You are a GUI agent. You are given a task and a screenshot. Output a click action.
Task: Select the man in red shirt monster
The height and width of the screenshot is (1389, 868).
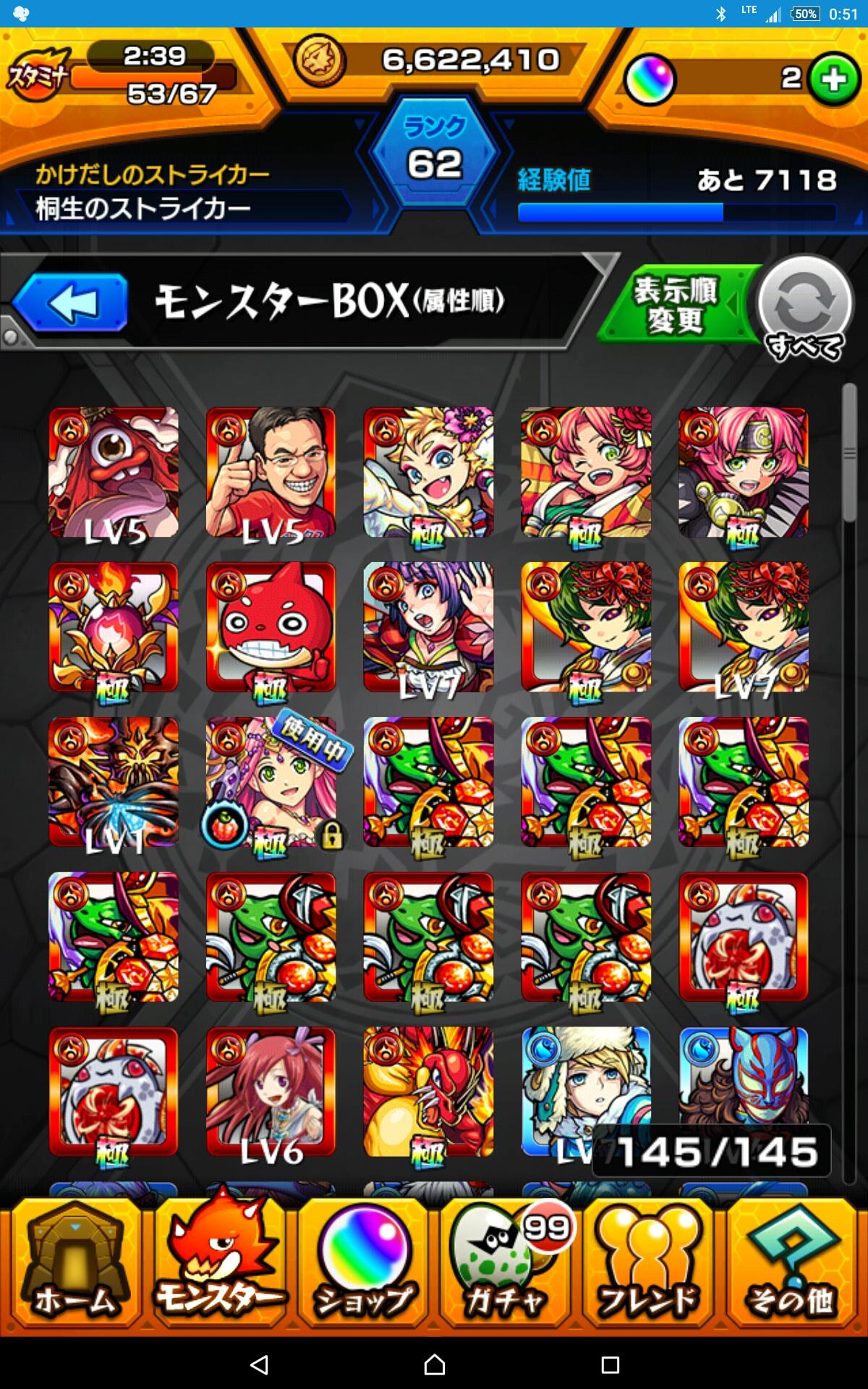tap(271, 473)
